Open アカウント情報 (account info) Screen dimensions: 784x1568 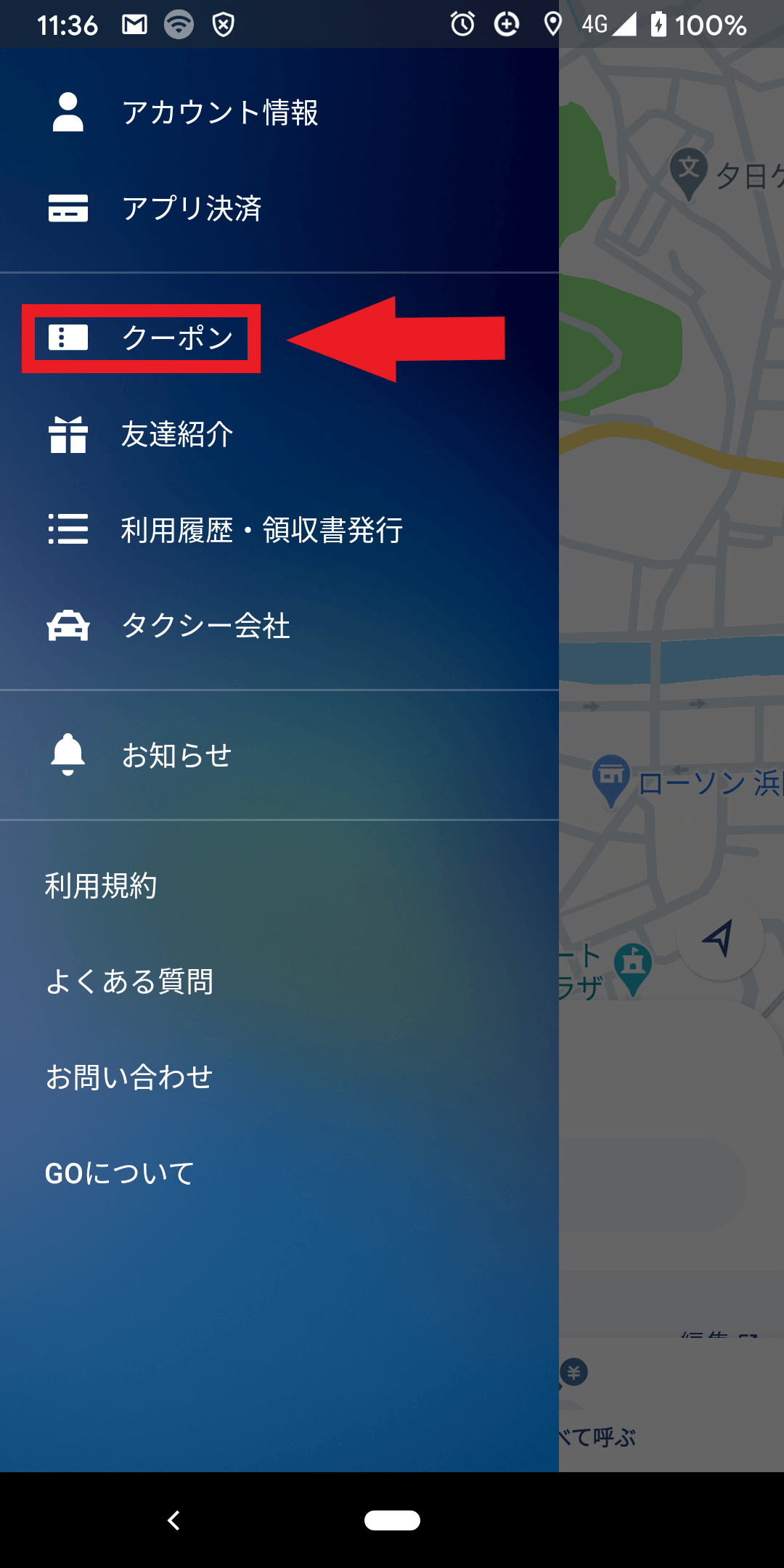[279, 113]
